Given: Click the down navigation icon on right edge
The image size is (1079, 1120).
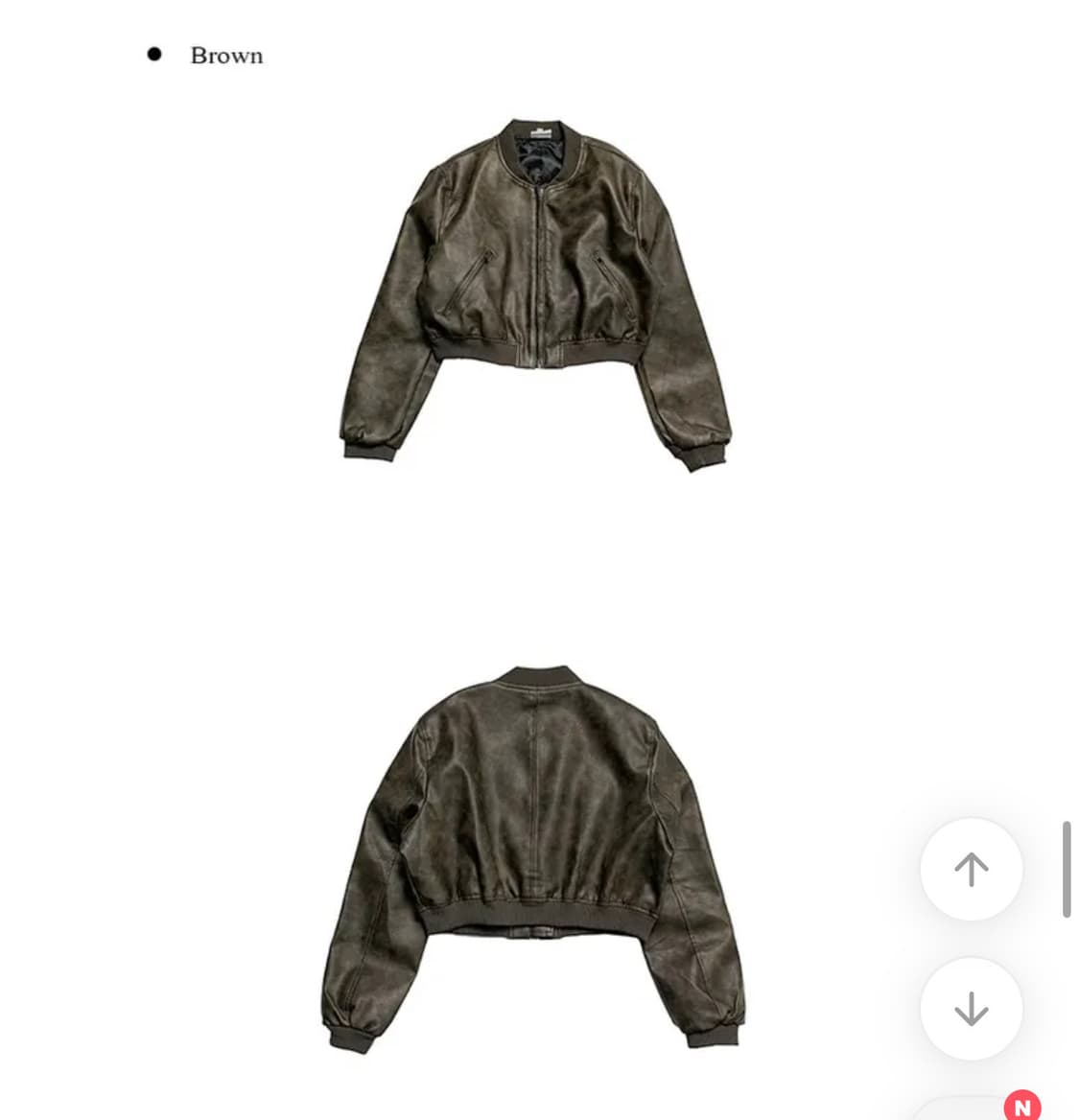Looking at the screenshot, I should click(x=972, y=1009).
